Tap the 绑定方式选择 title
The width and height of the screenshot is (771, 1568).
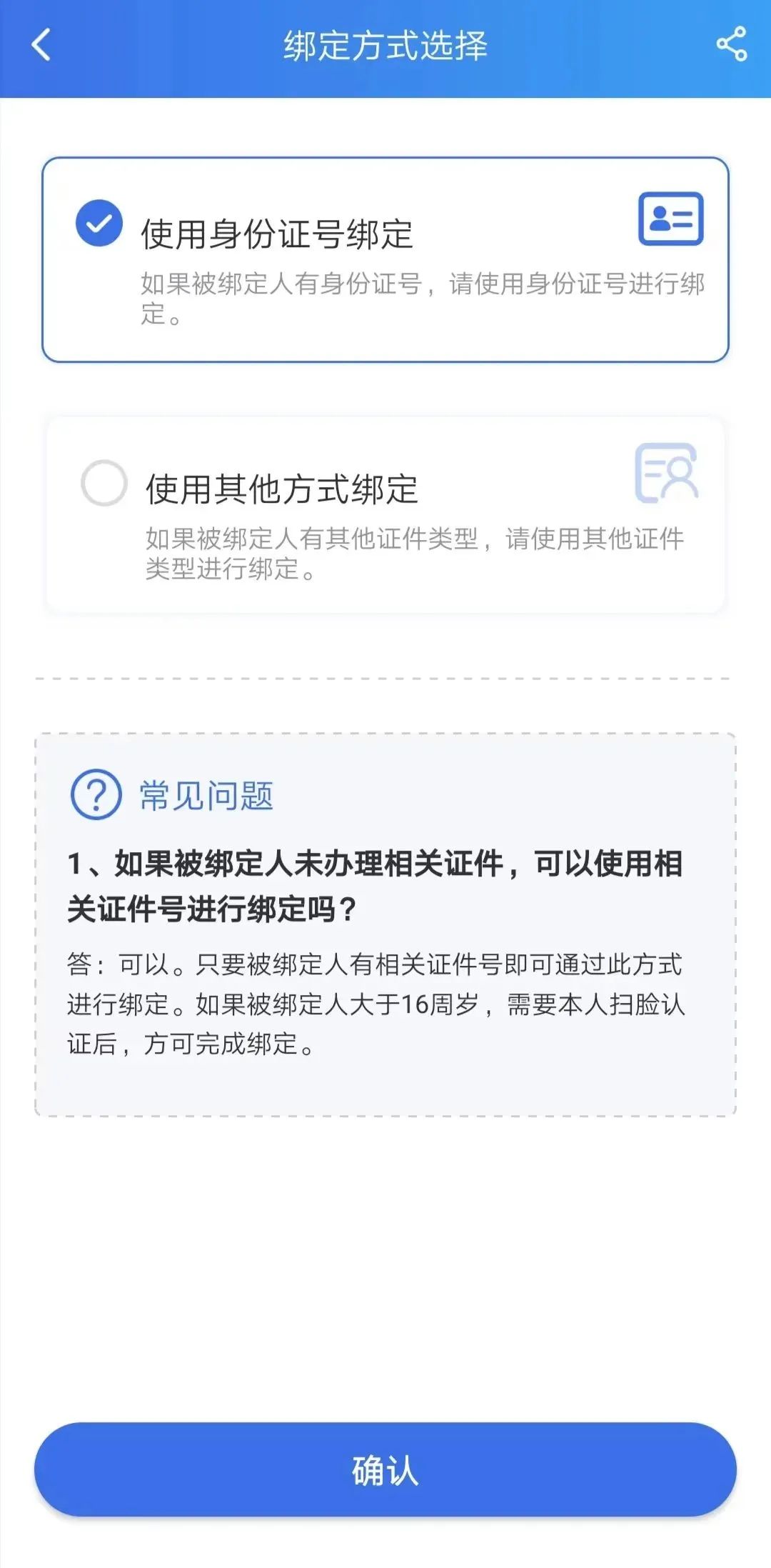385,45
